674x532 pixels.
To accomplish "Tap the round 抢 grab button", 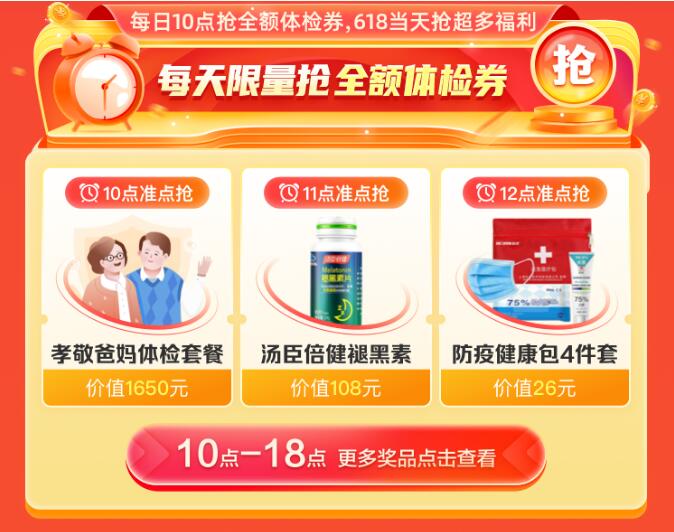I will coord(571,67).
